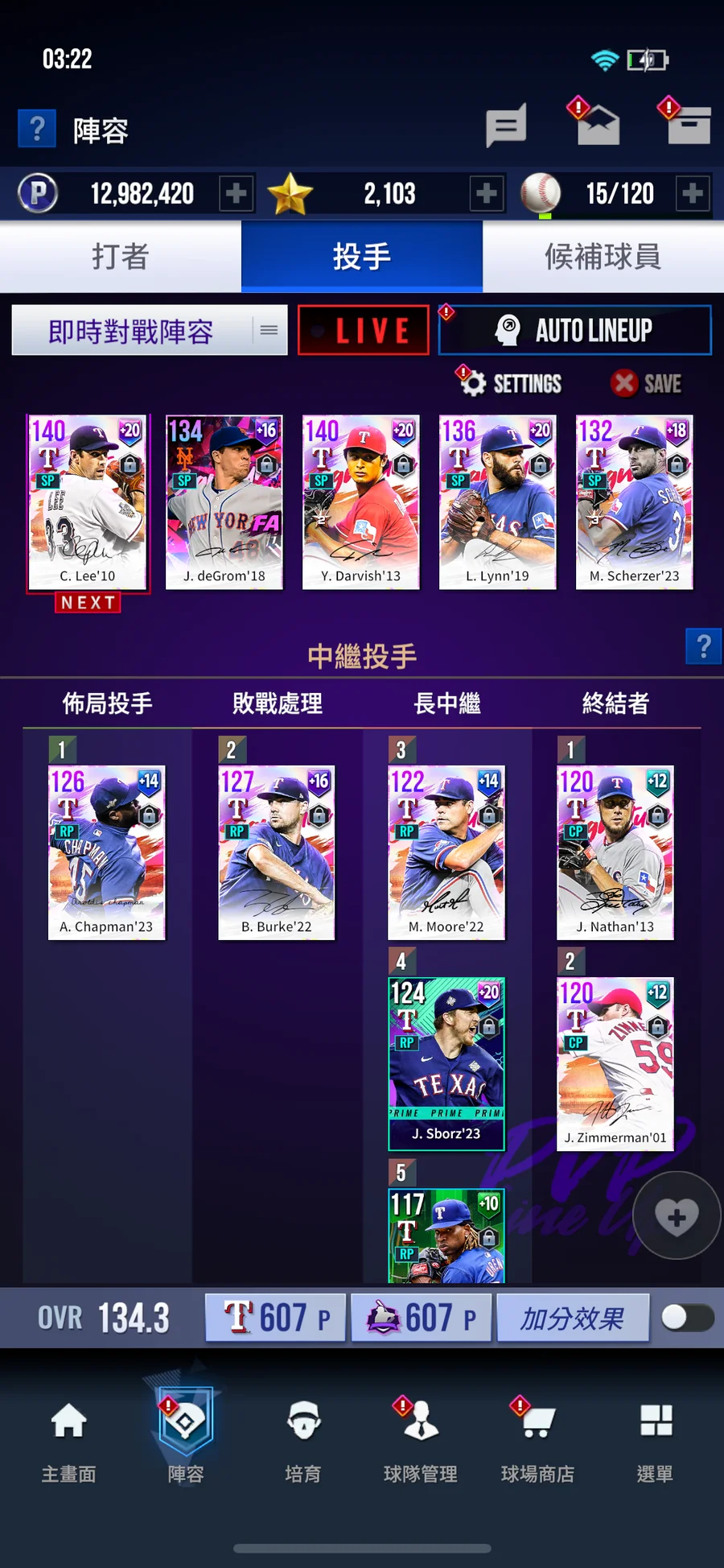Go to 主畫面 home
Viewport: 724px width, 1568px height.
pos(69,1442)
